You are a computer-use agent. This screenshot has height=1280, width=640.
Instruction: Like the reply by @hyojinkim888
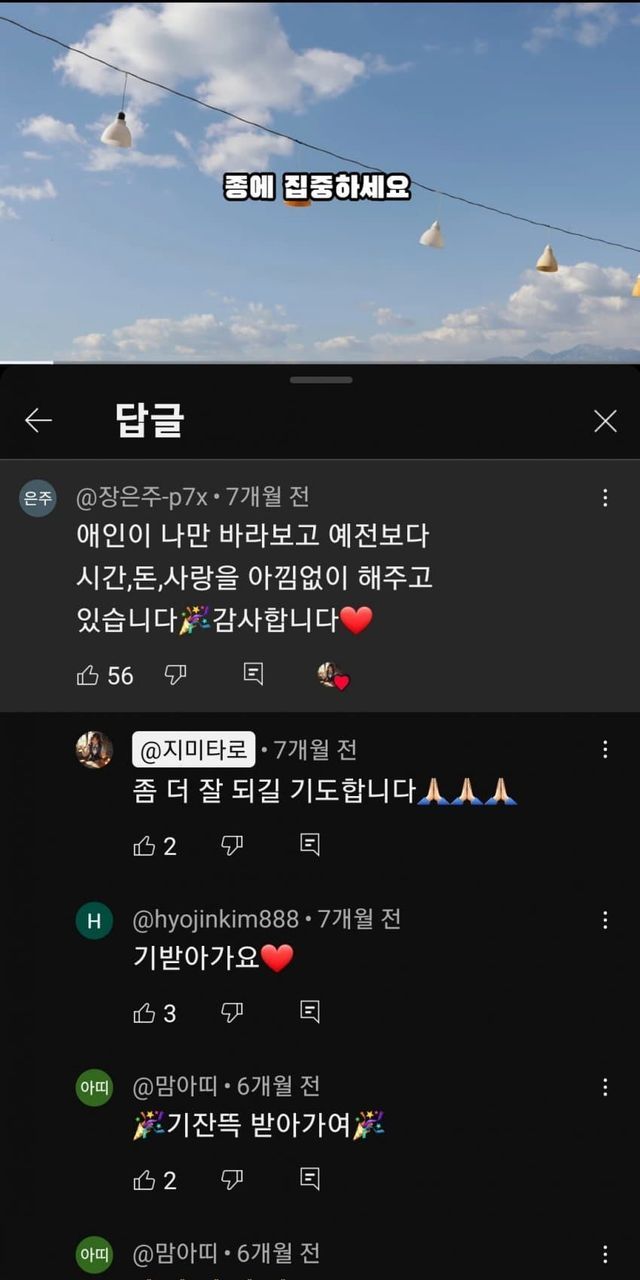(144, 1012)
